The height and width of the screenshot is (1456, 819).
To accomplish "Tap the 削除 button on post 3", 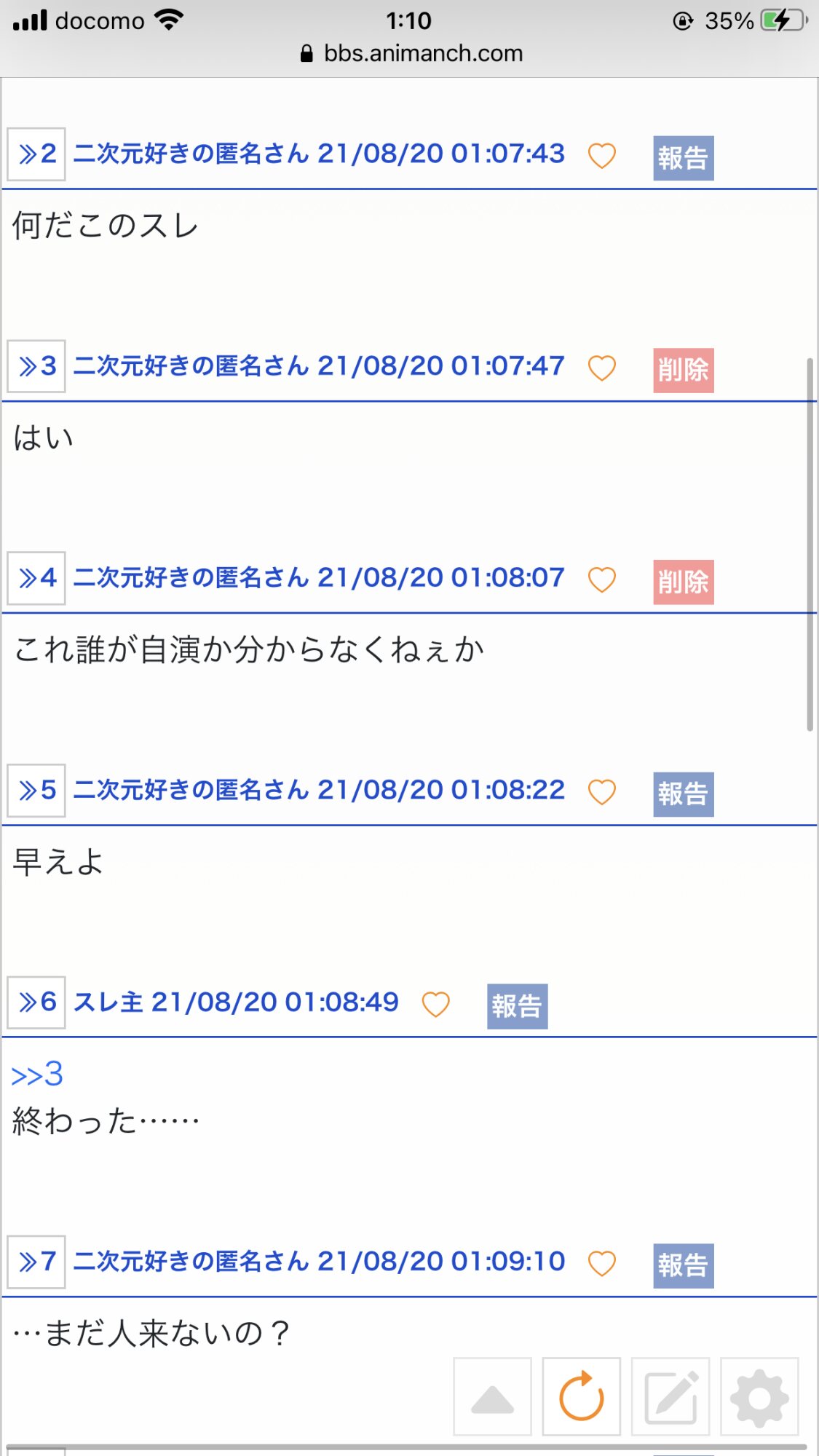I will click(683, 370).
